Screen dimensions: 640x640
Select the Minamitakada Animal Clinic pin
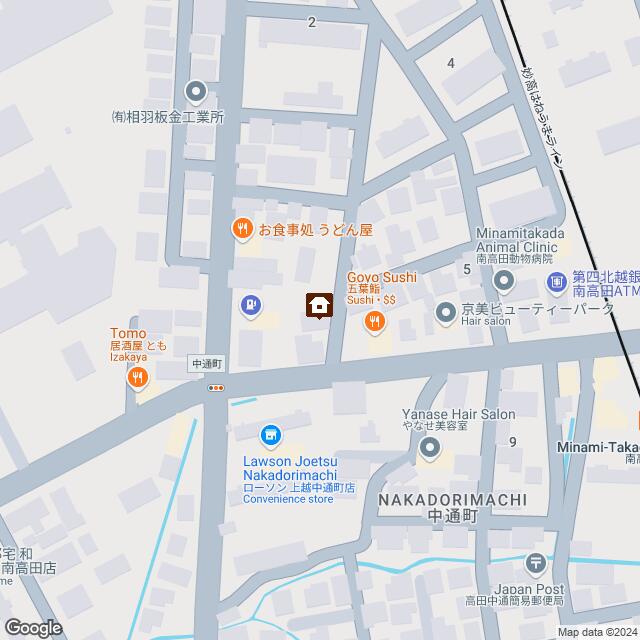[504, 280]
